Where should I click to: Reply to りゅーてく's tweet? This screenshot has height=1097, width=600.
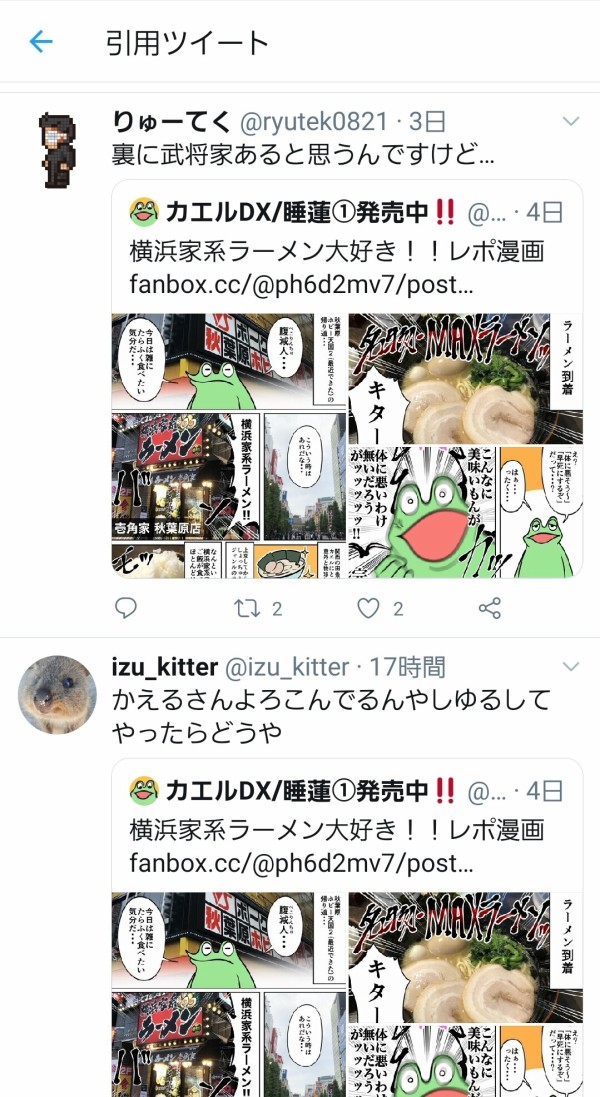pyautogui.click(x=126, y=608)
